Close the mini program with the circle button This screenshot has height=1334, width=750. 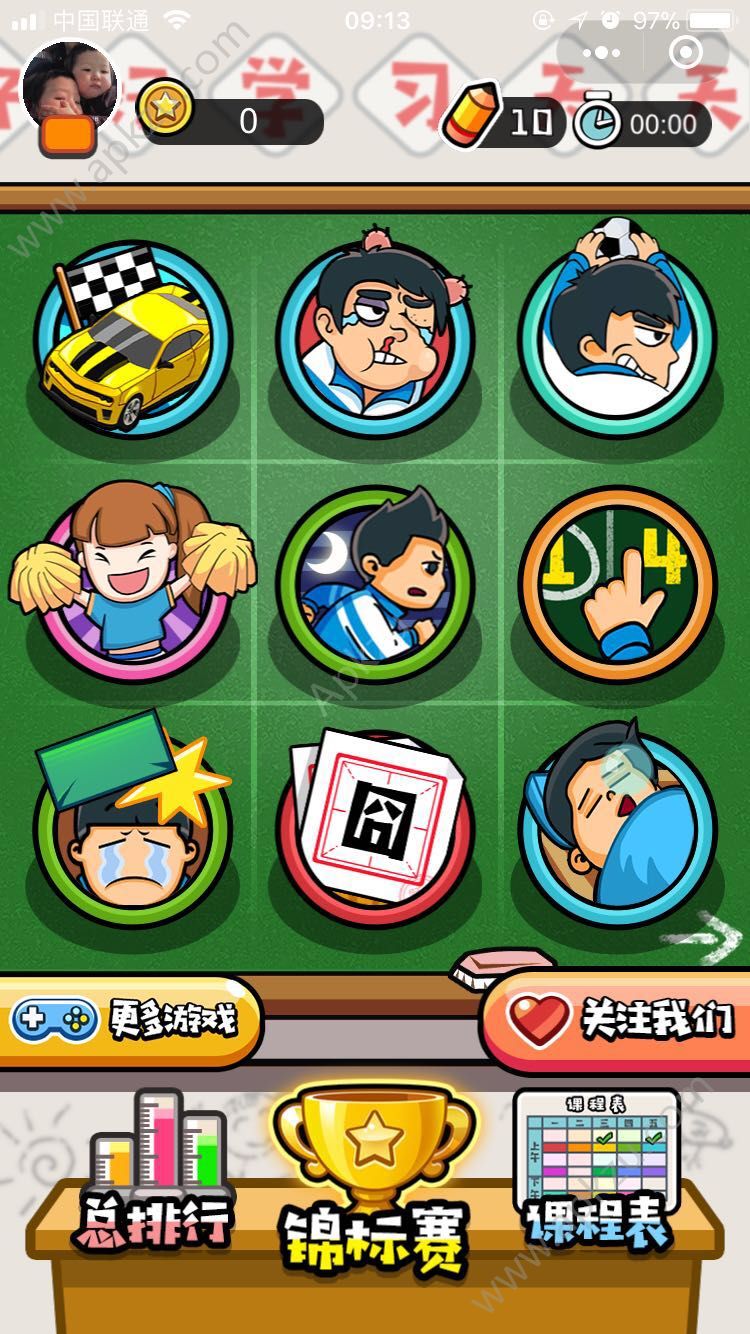(686, 52)
